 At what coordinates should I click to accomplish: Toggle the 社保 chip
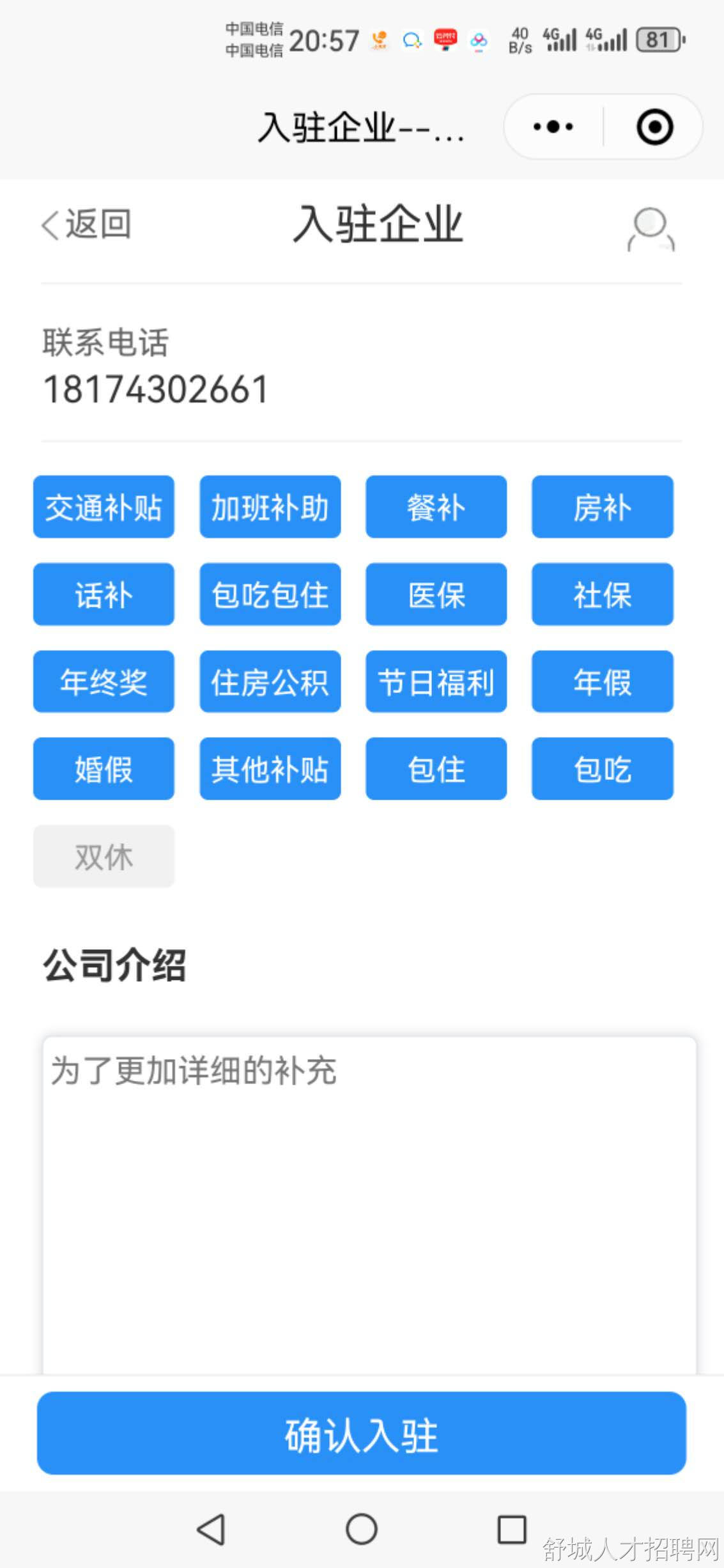point(602,594)
